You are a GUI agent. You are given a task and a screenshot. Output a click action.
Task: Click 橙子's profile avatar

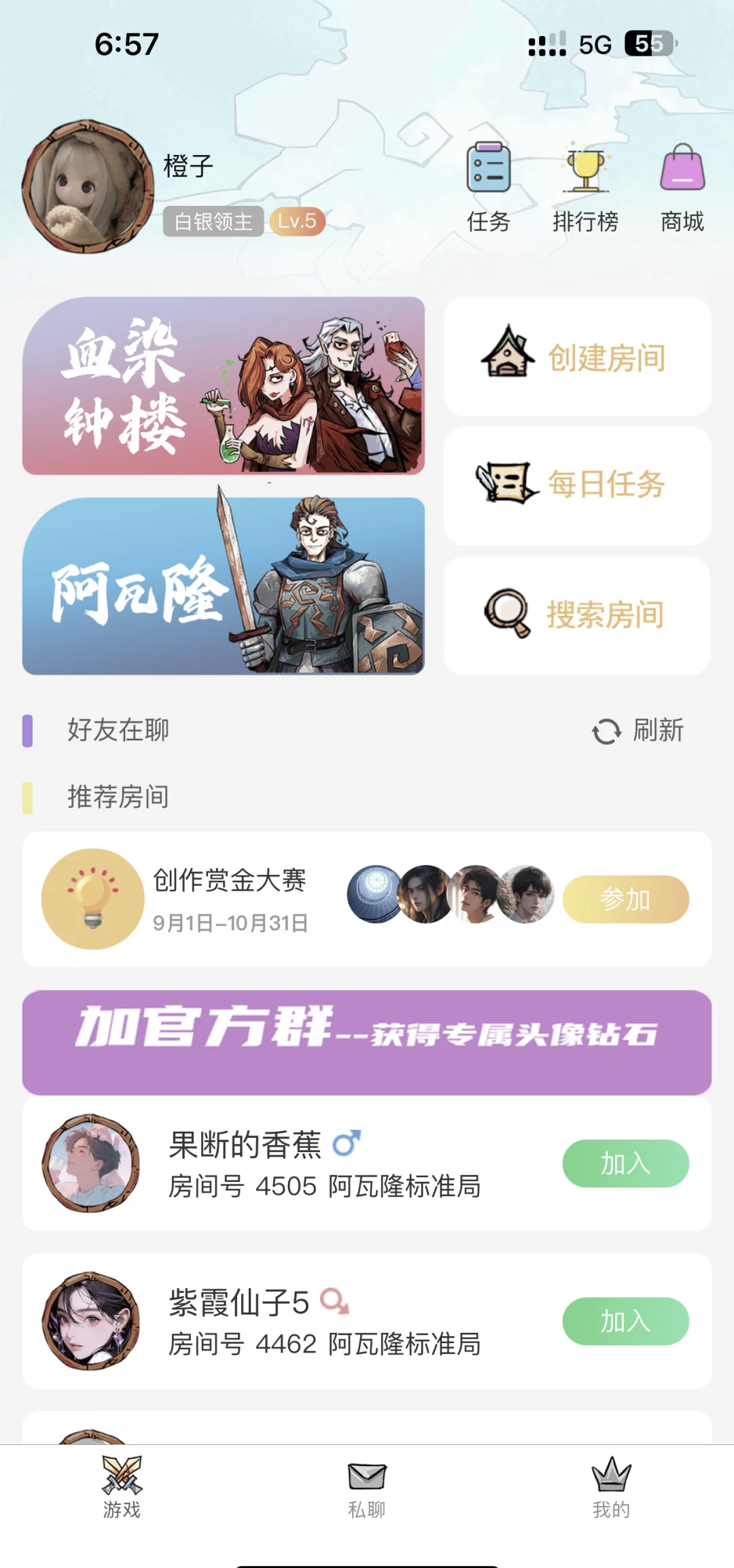[89, 182]
